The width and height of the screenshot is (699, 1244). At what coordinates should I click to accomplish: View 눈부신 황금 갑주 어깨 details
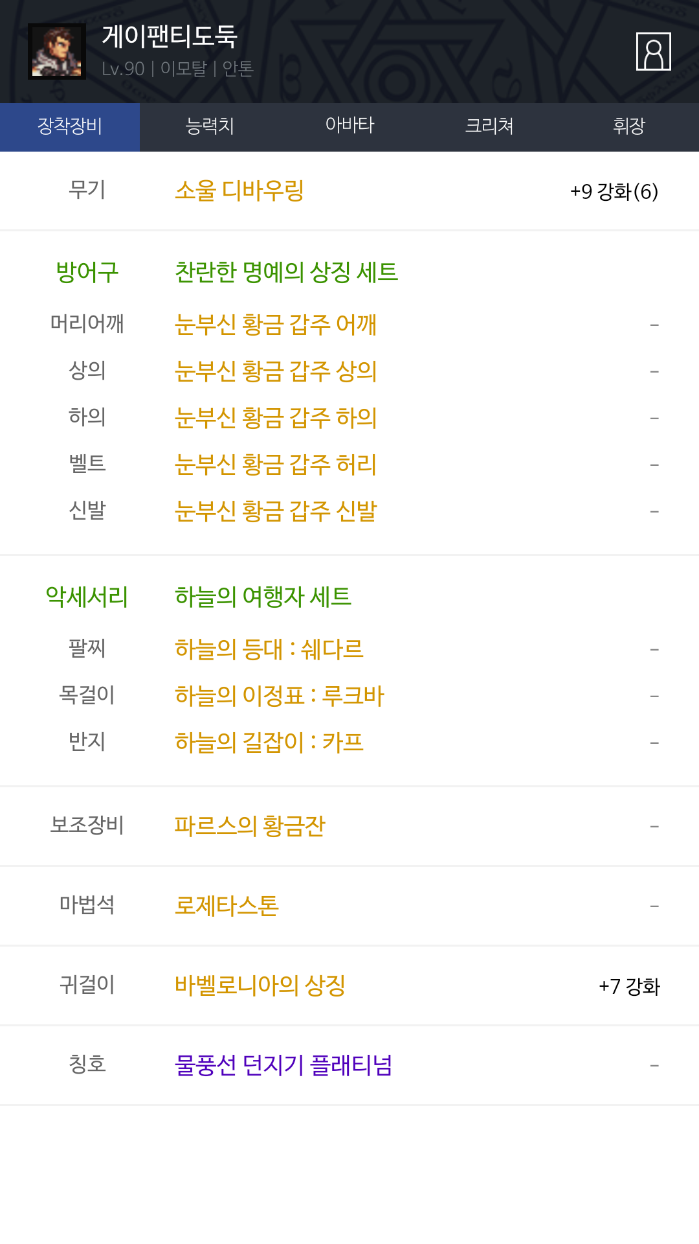coord(275,324)
